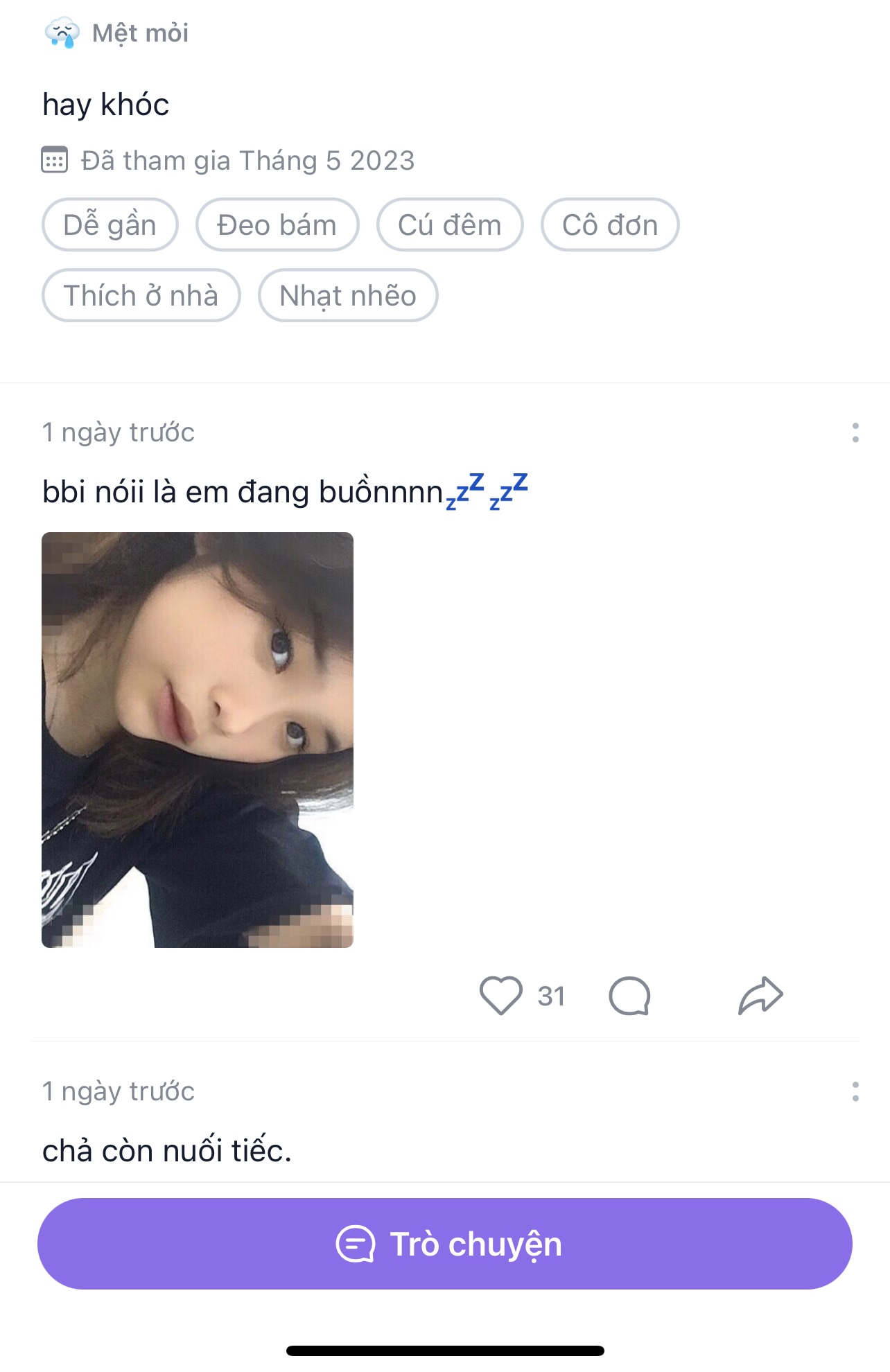Choose the "Cú đêm" tag chip
The image size is (890, 1372).
449,225
